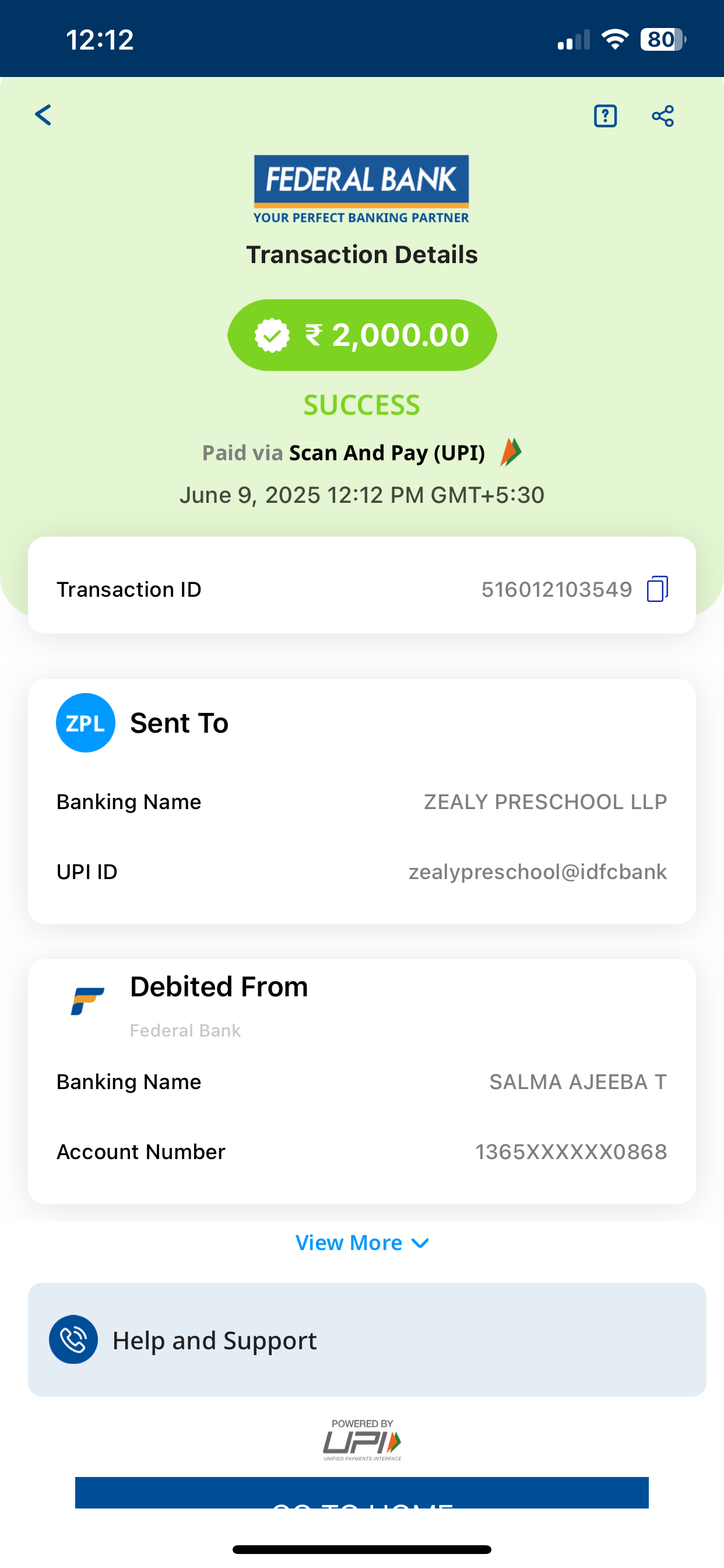This screenshot has height=1568, width=724.
Task: Expand View More details
Action: pyautogui.click(x=361, y=1242)
